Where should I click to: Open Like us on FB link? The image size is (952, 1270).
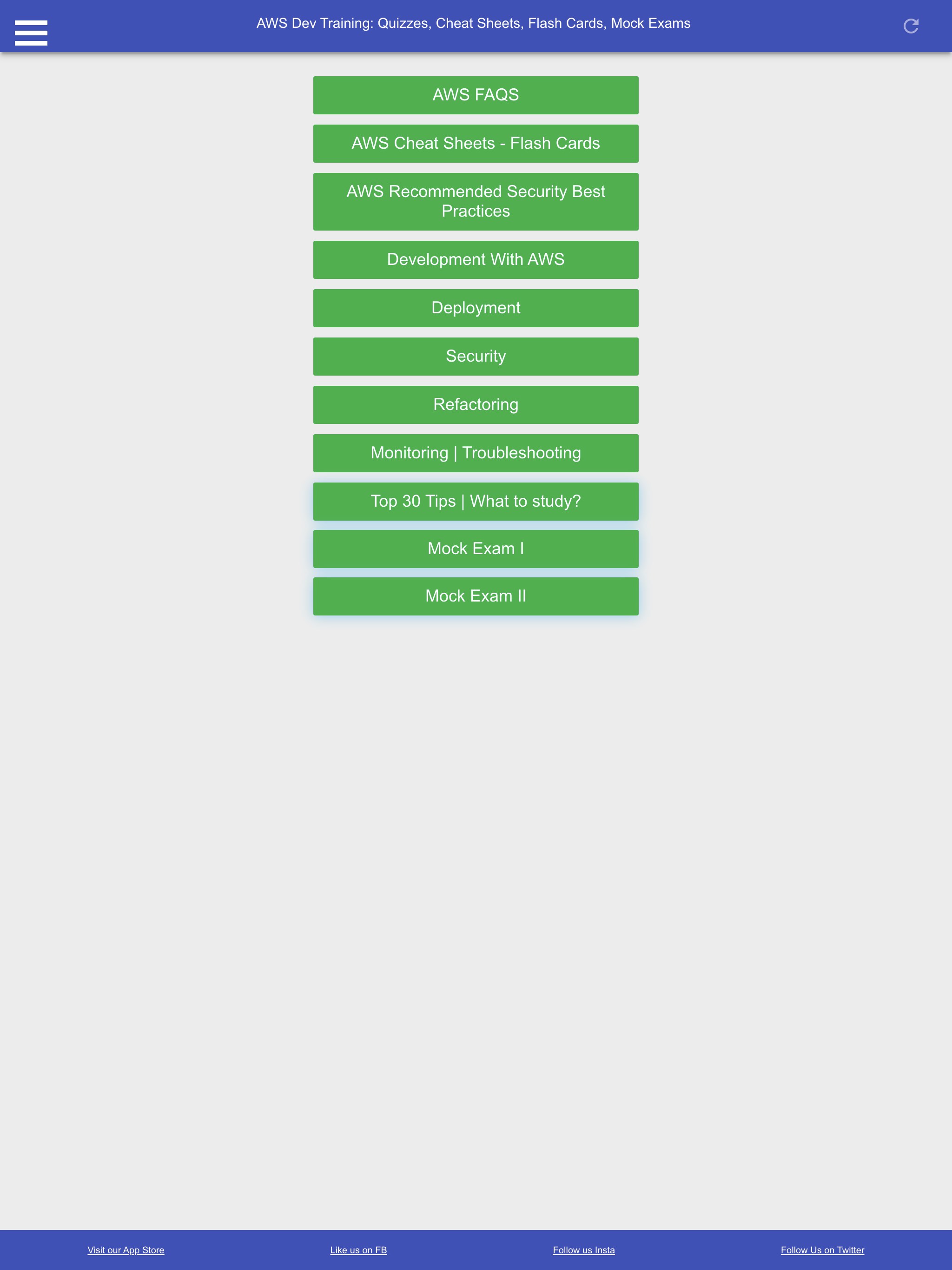pyautogui.click(x=358, y=1250)
